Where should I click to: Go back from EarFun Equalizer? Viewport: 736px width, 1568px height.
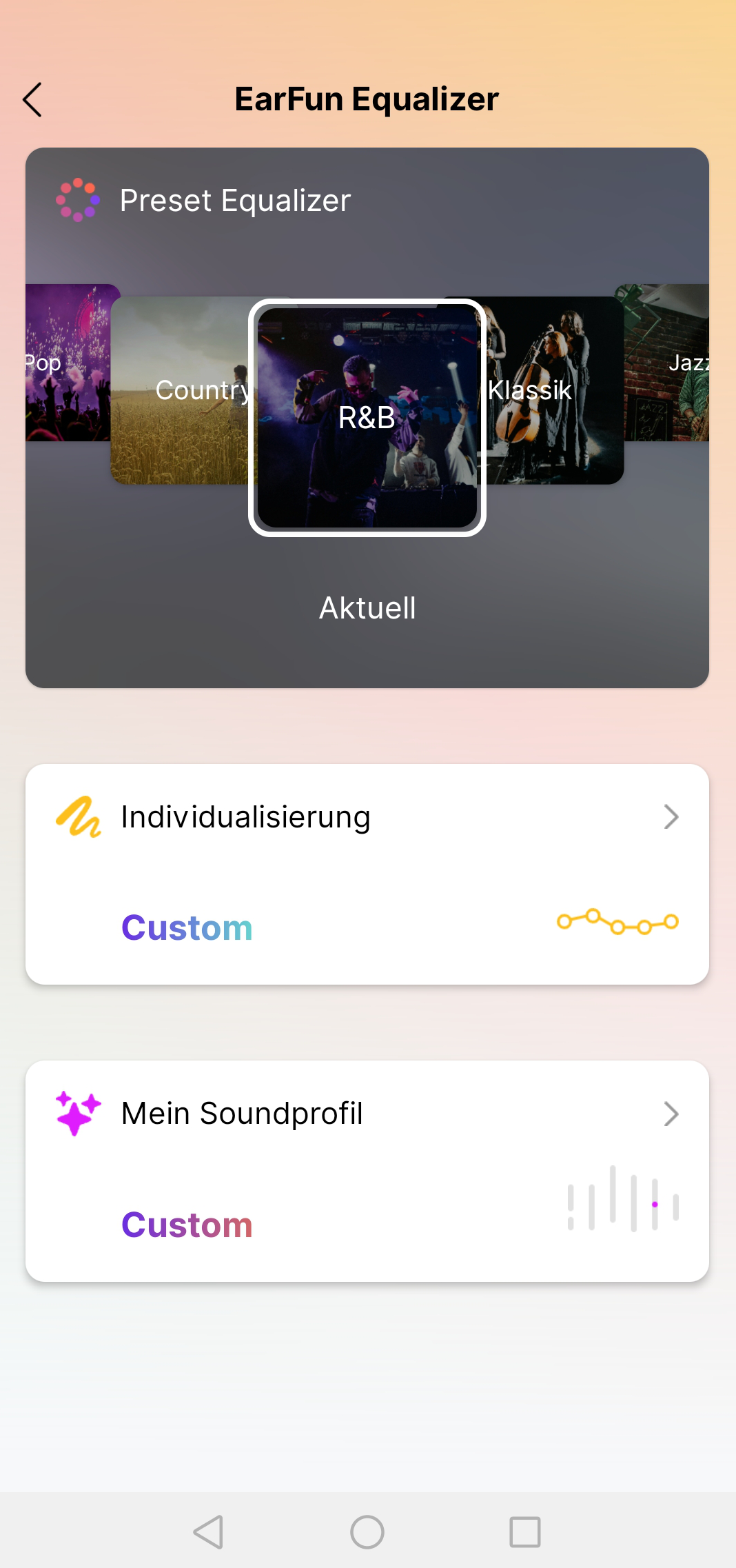click(32, 100)
